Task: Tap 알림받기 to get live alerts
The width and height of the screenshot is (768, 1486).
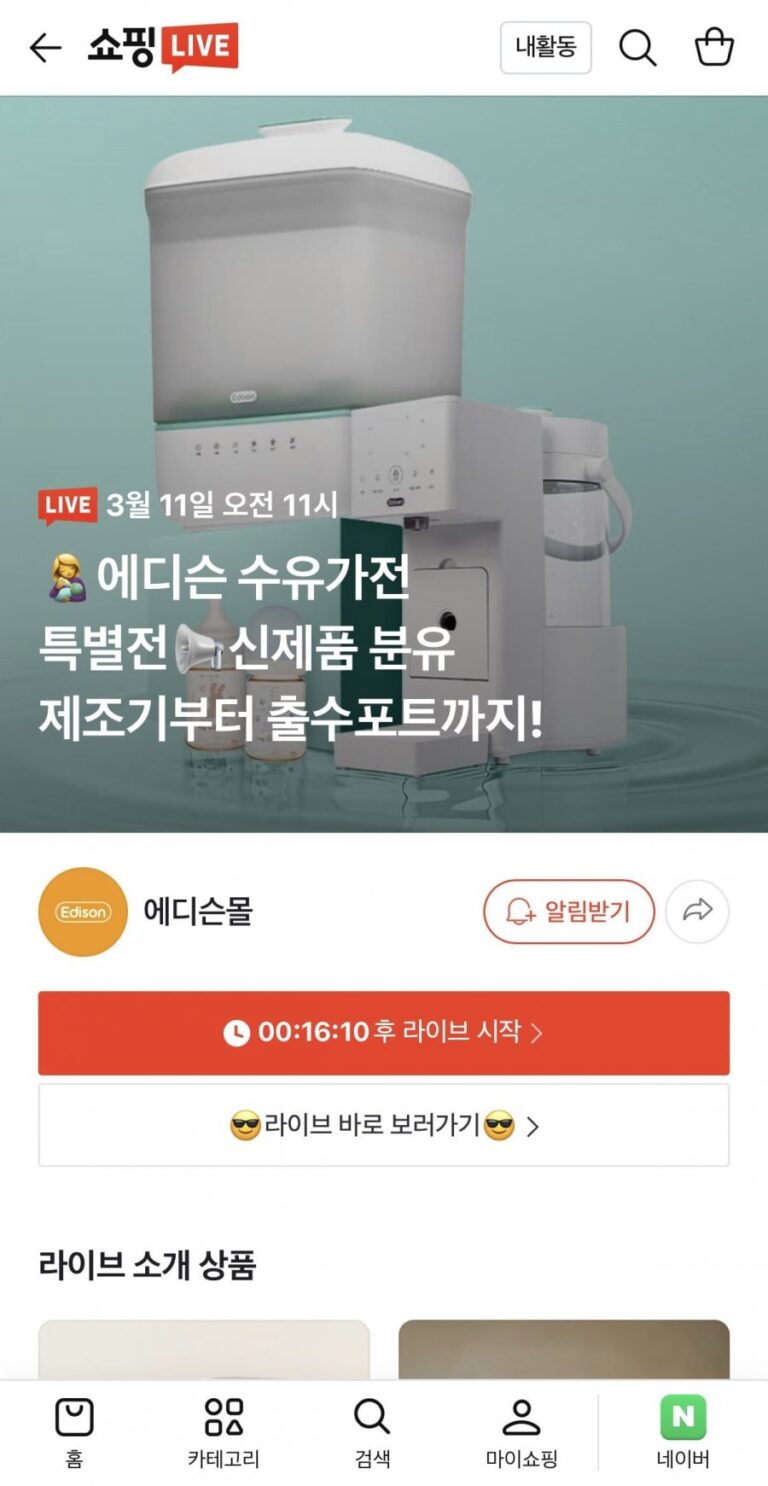Action: 568,911
